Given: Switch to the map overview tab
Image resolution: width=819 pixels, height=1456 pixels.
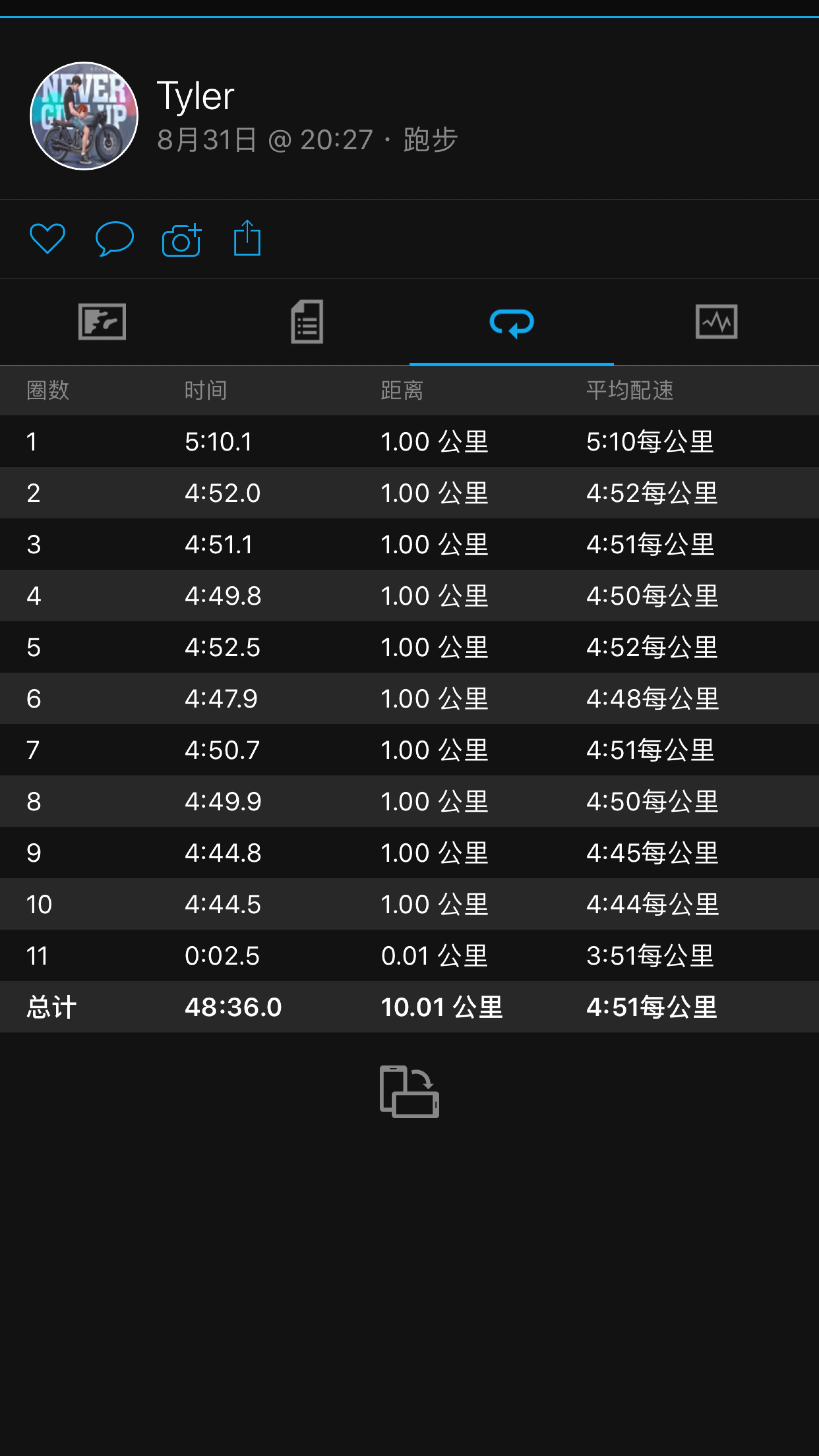Looking at the screenshot, I should [x=102, y=322].
